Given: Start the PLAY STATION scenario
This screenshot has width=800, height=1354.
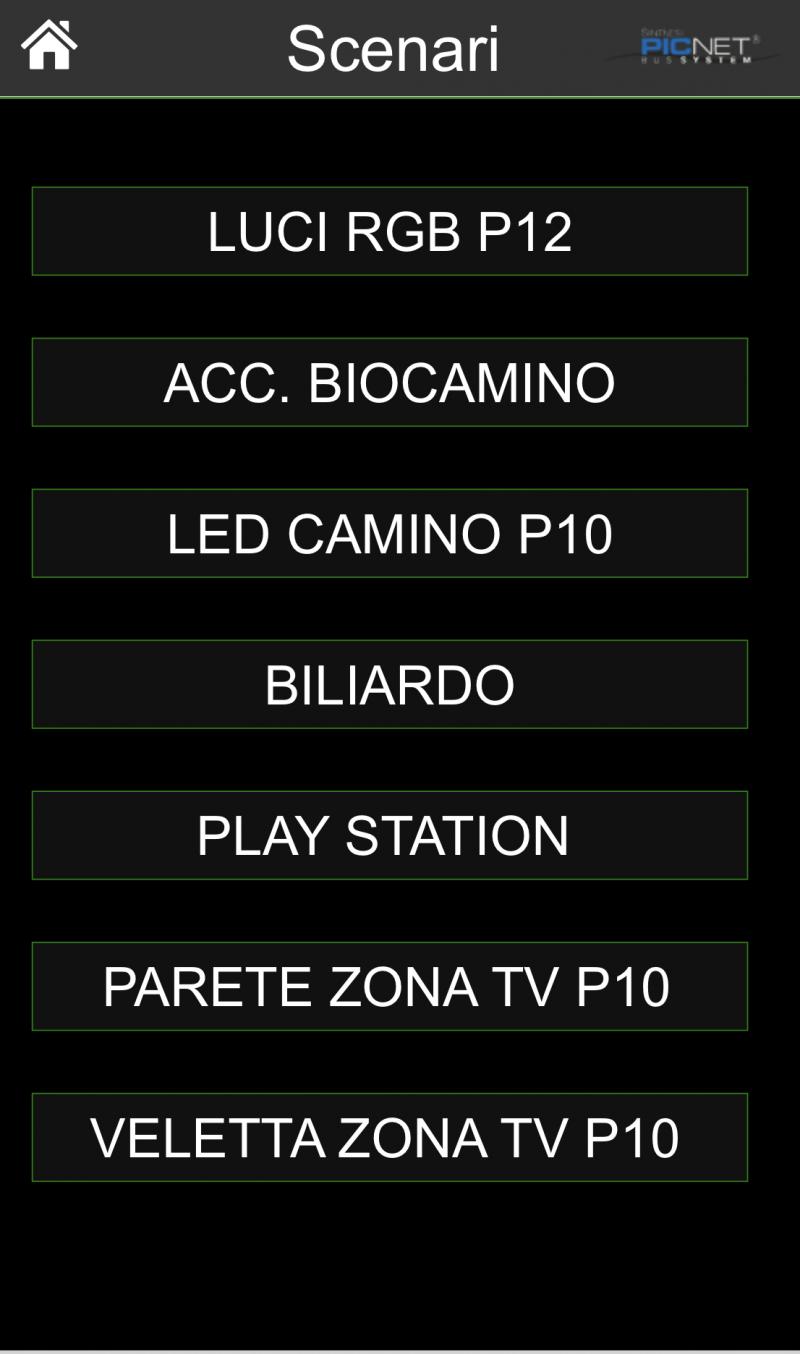Looking at the screenshot, I should click(x=390, y=835).
